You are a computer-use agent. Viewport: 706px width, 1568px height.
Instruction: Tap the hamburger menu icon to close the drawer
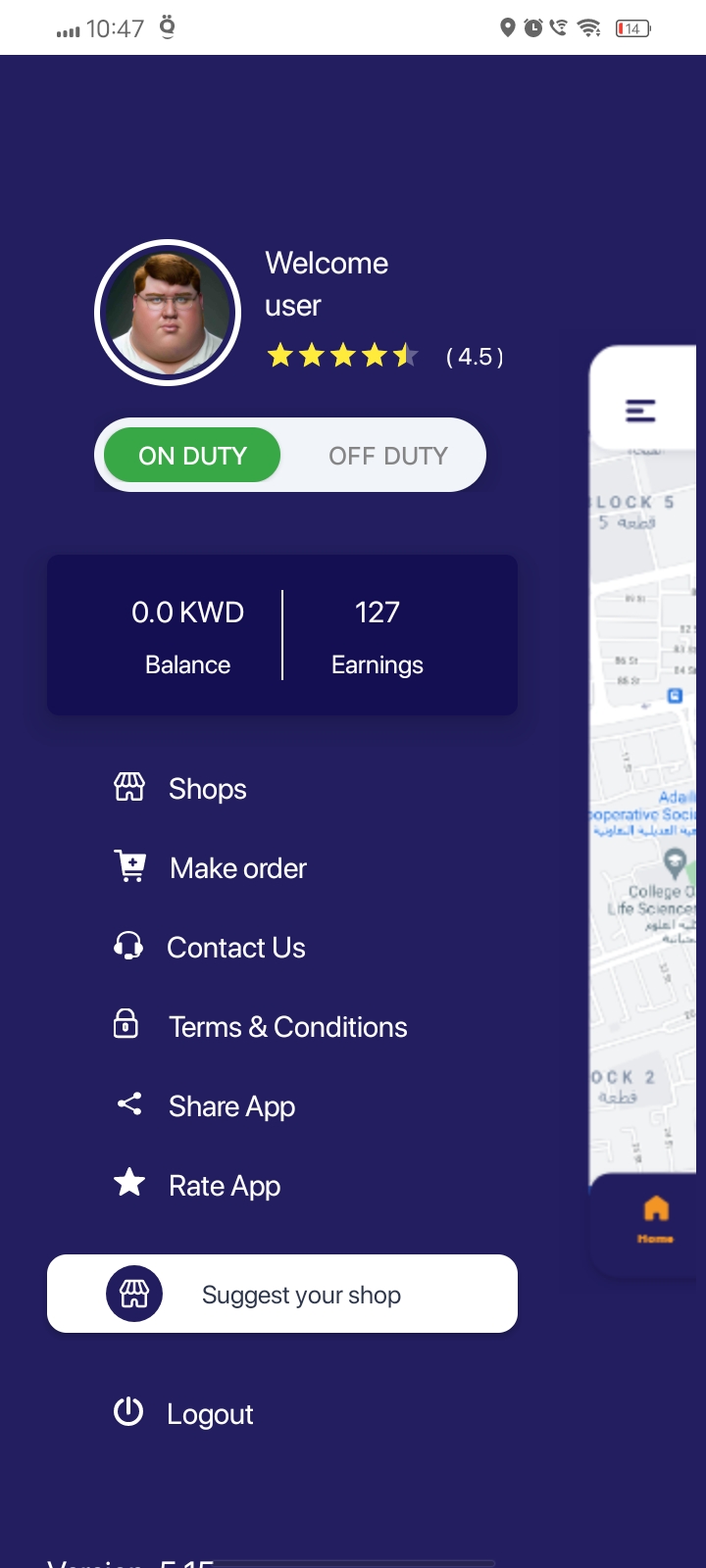click(x=640, y=411)
